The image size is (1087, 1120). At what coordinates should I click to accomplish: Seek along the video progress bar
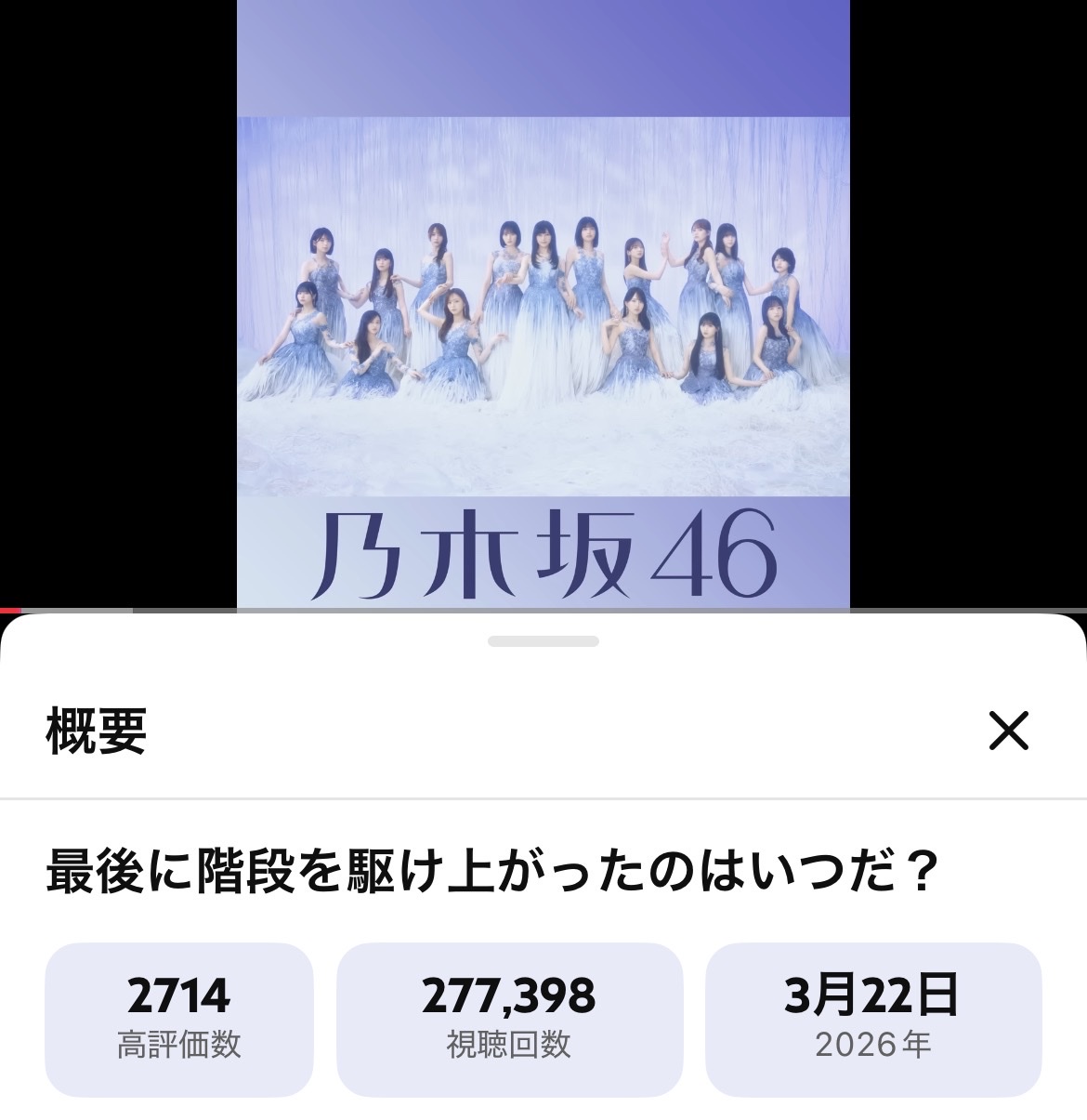(x=543, y=611)
